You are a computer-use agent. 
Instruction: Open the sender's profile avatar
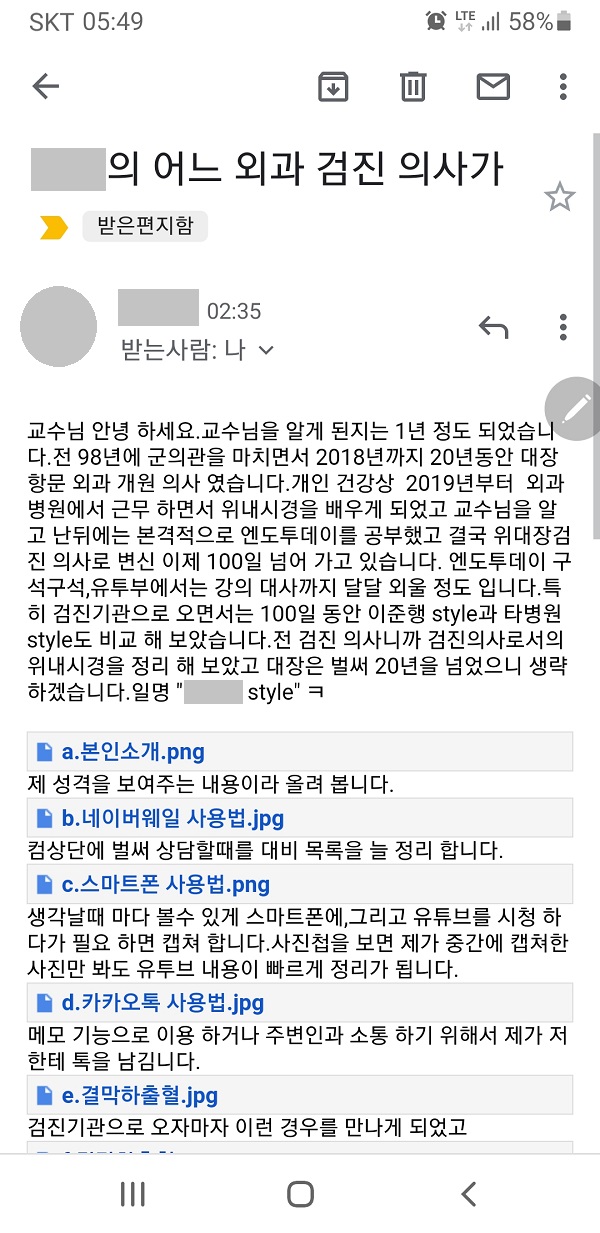coord(59,325)
